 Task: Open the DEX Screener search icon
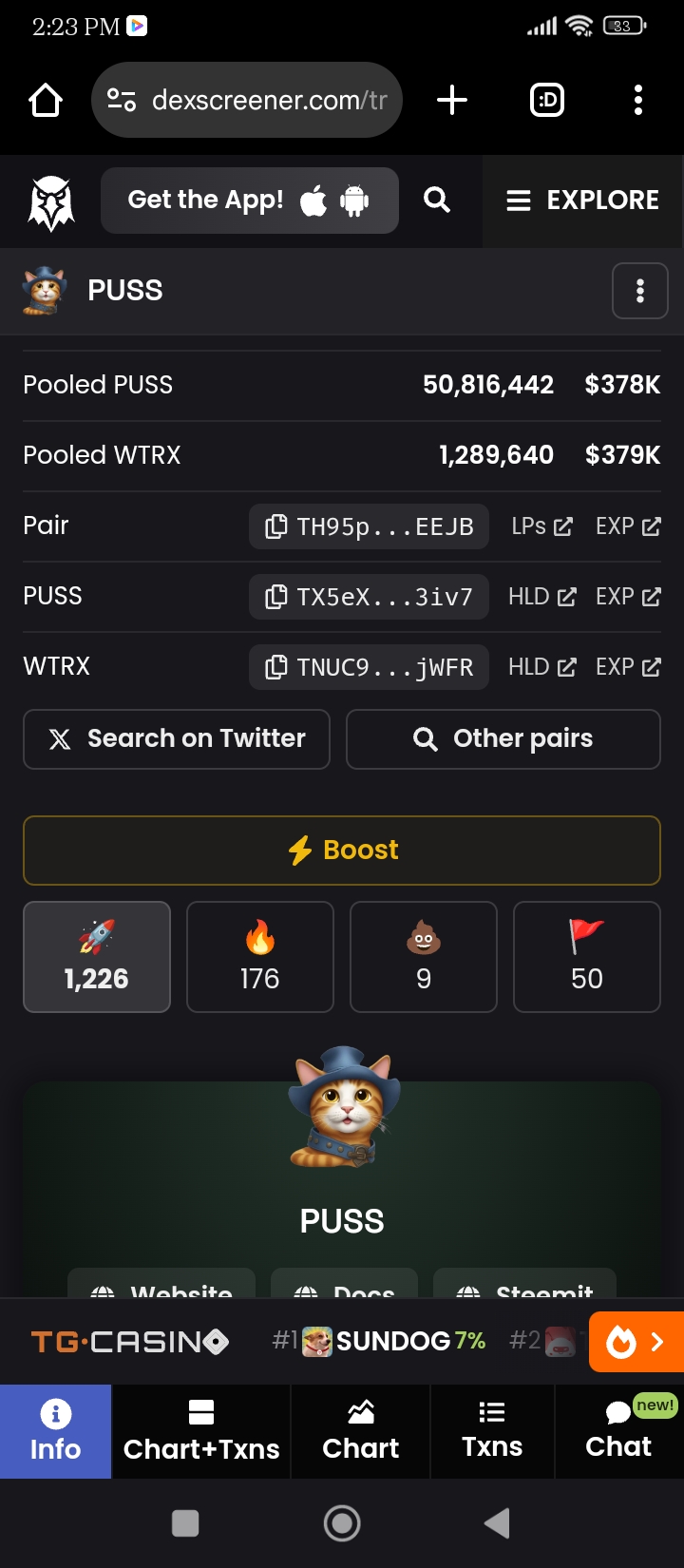click(x=437, y=200)
